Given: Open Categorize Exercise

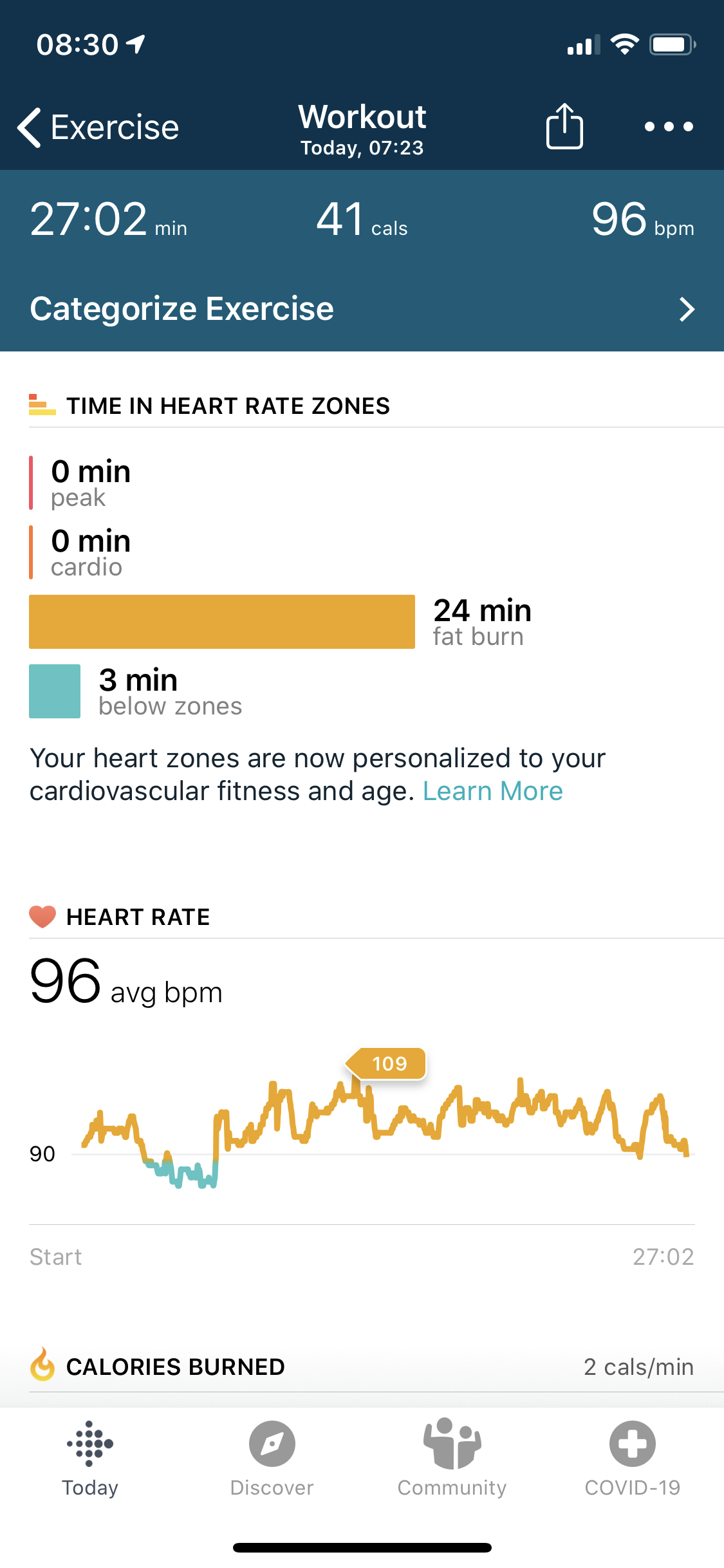Looking at the screenshot, I should click(362, 309).
